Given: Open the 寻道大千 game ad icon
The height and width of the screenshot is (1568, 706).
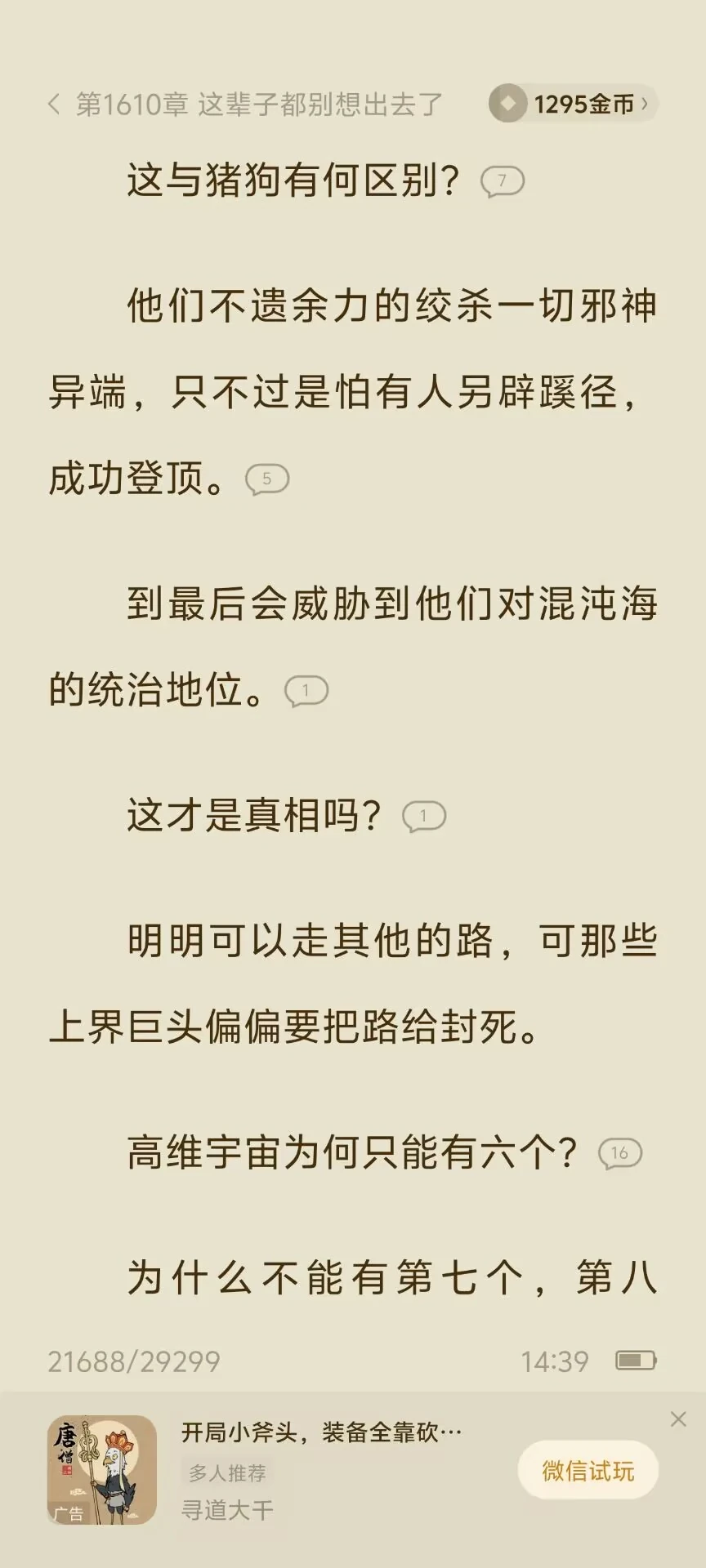Looking at the screenshot, I should point(102,1470).
